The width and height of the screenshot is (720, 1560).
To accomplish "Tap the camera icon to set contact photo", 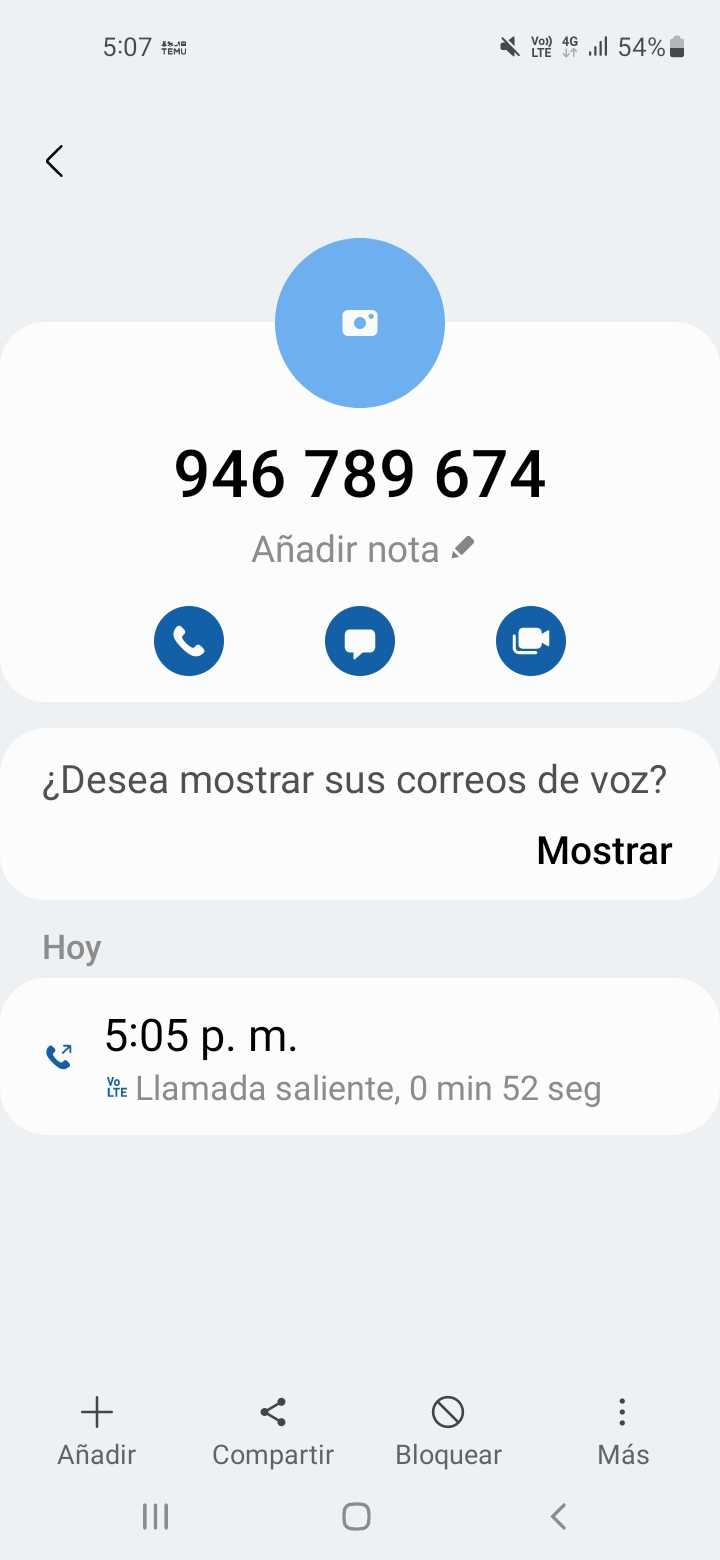I will tap(360, 323).
